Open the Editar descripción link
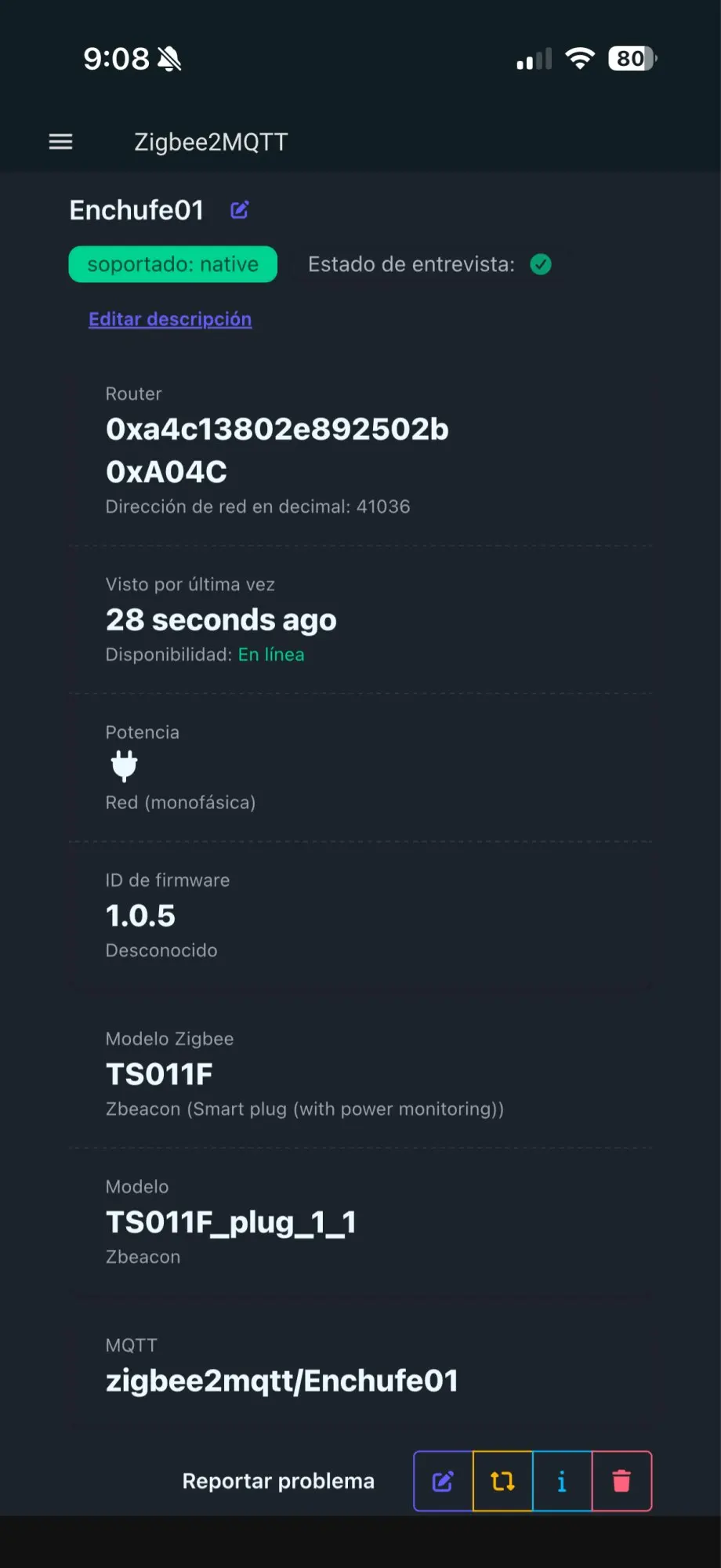721x1568 pixels. [170, 319]
